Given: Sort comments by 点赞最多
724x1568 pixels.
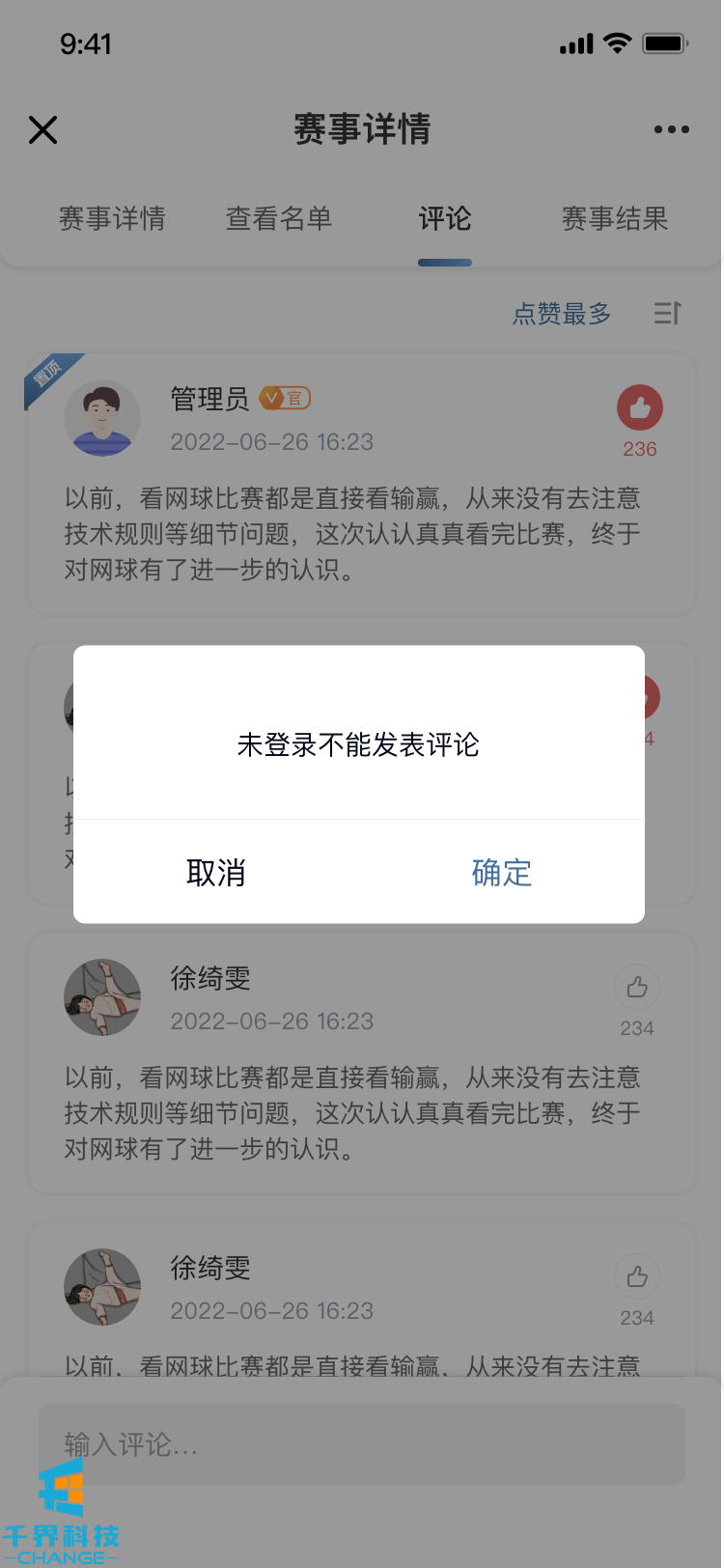Looking at the screenshot, I should 562,314.
